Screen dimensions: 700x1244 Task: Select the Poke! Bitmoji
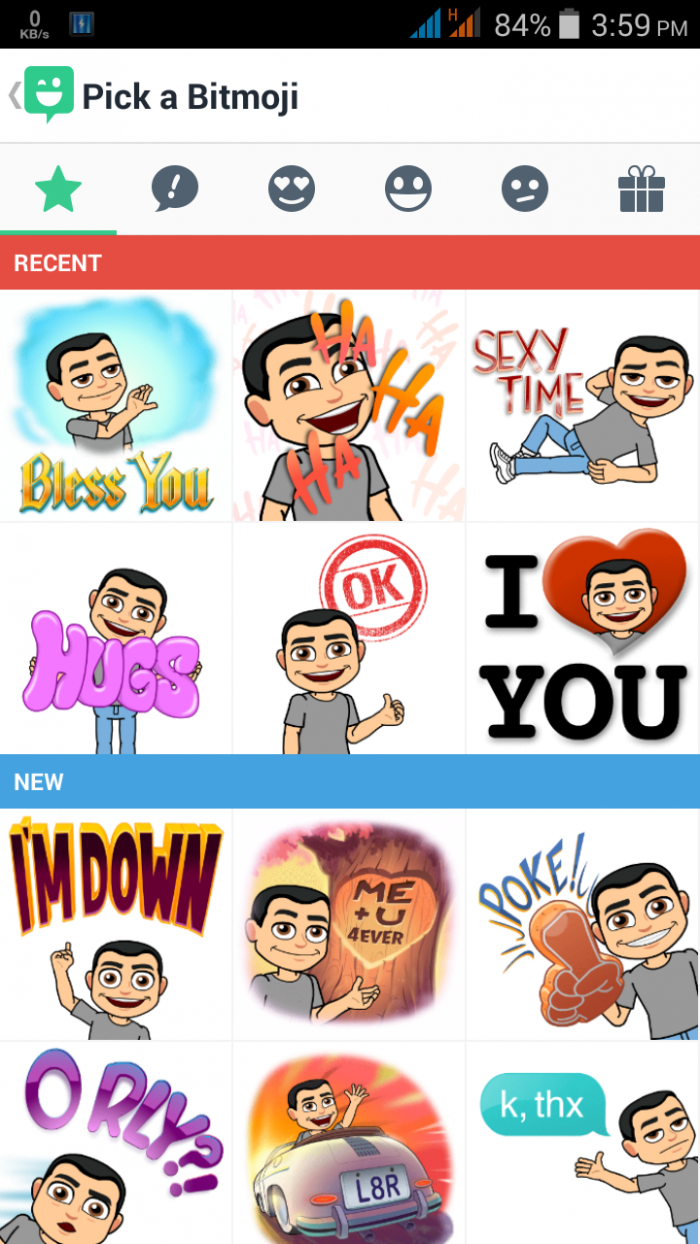[x=583, y=924]
